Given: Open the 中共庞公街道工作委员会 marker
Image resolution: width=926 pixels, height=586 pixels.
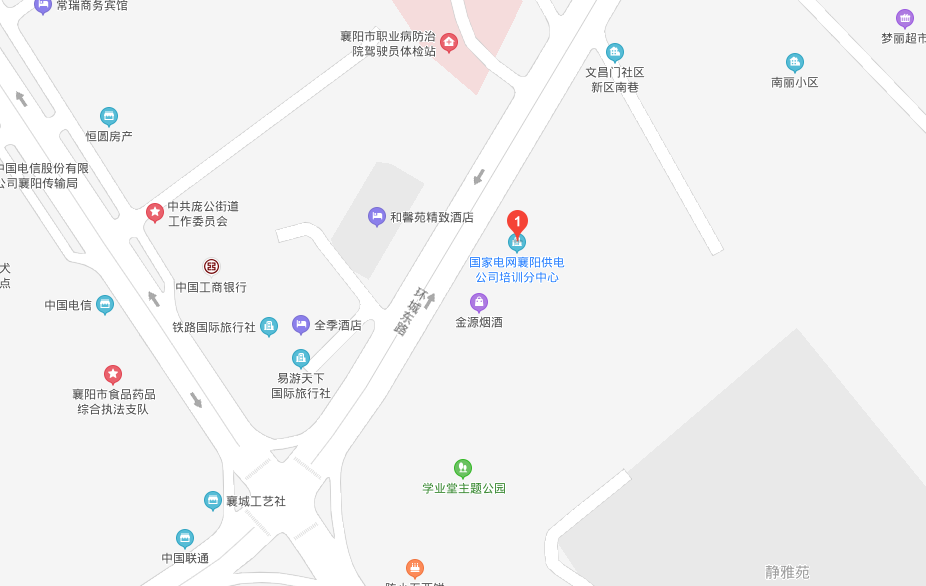Looking at the screenshot, I should (155, 212).
